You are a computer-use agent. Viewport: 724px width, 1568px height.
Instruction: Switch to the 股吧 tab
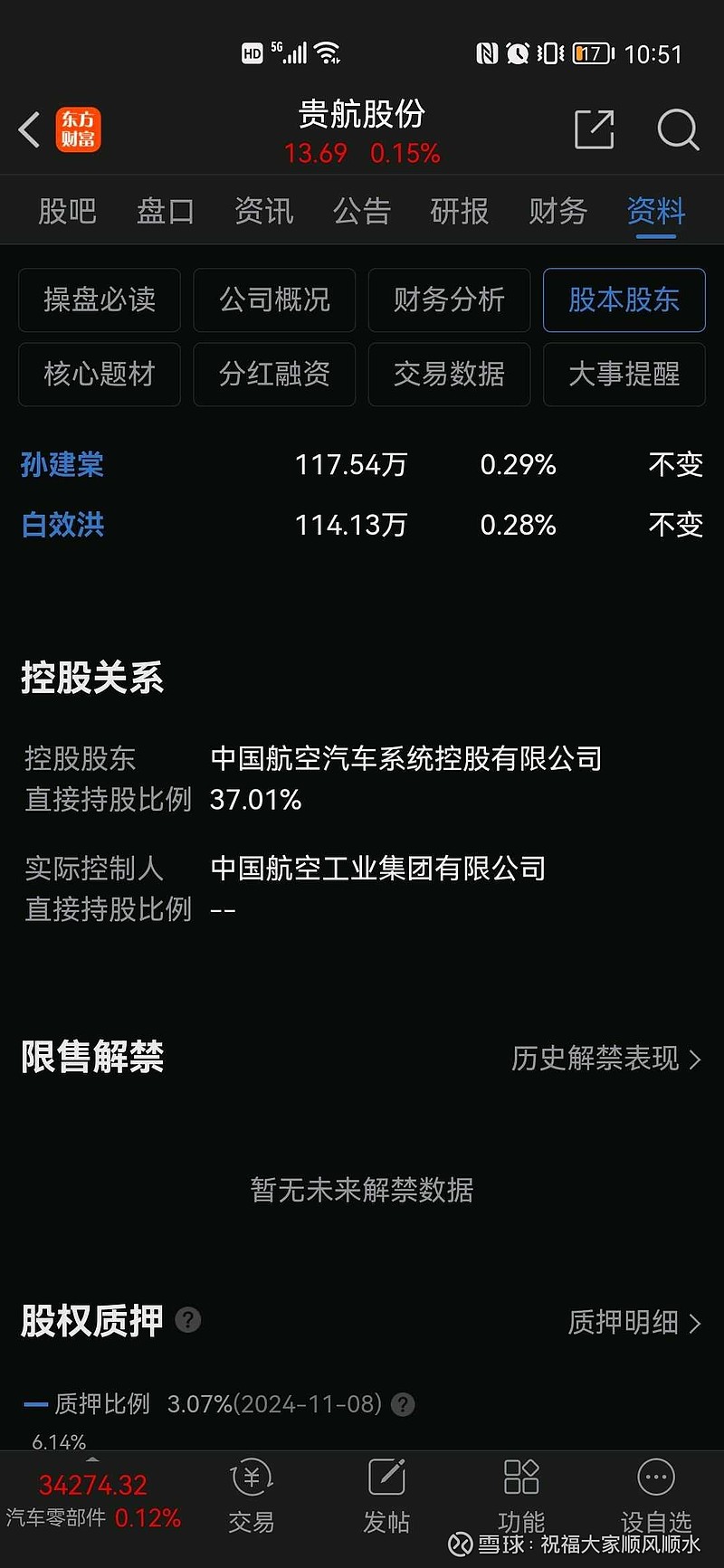(x=67, y=212)
